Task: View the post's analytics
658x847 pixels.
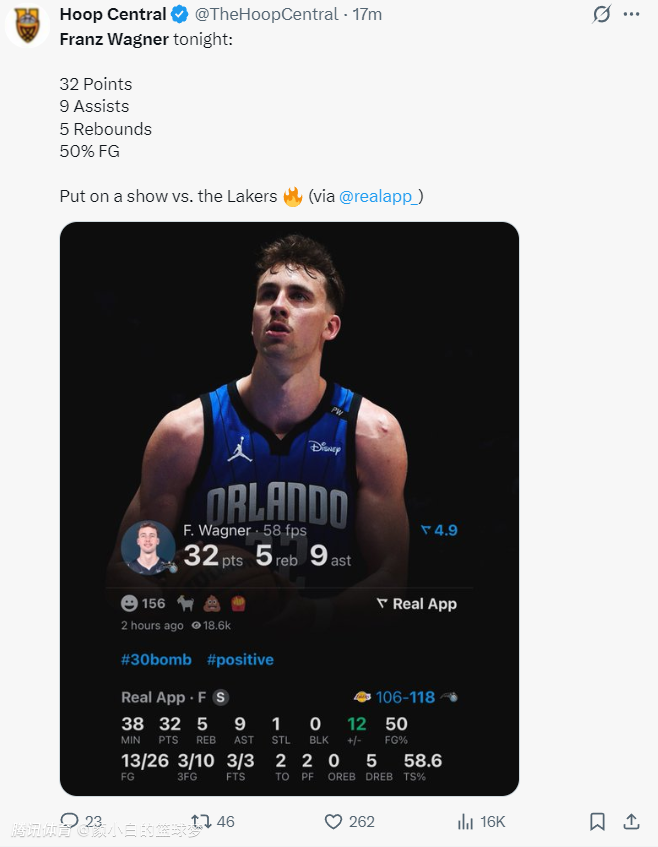Action: [466, 822]
